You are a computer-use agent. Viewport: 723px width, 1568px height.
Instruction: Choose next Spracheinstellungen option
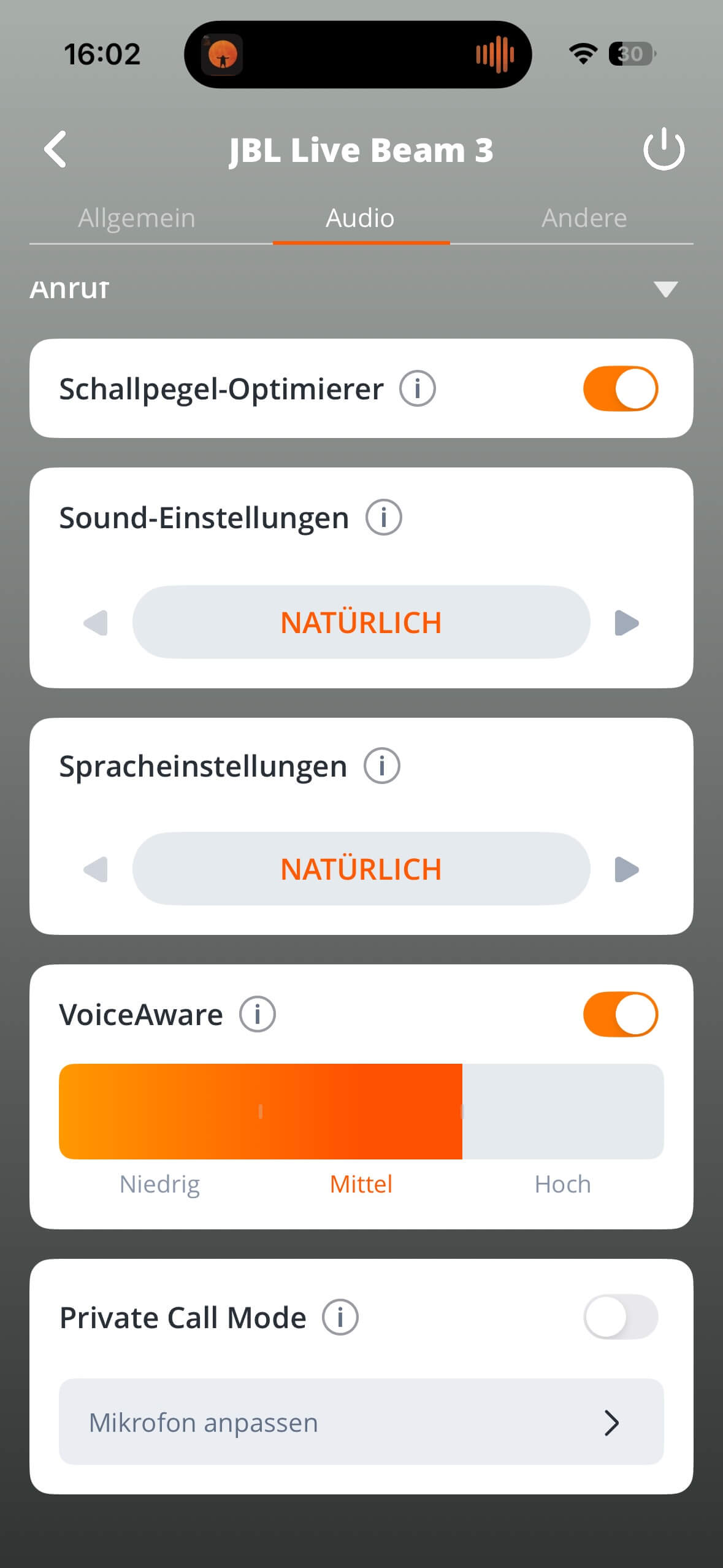tap(627, 869)
